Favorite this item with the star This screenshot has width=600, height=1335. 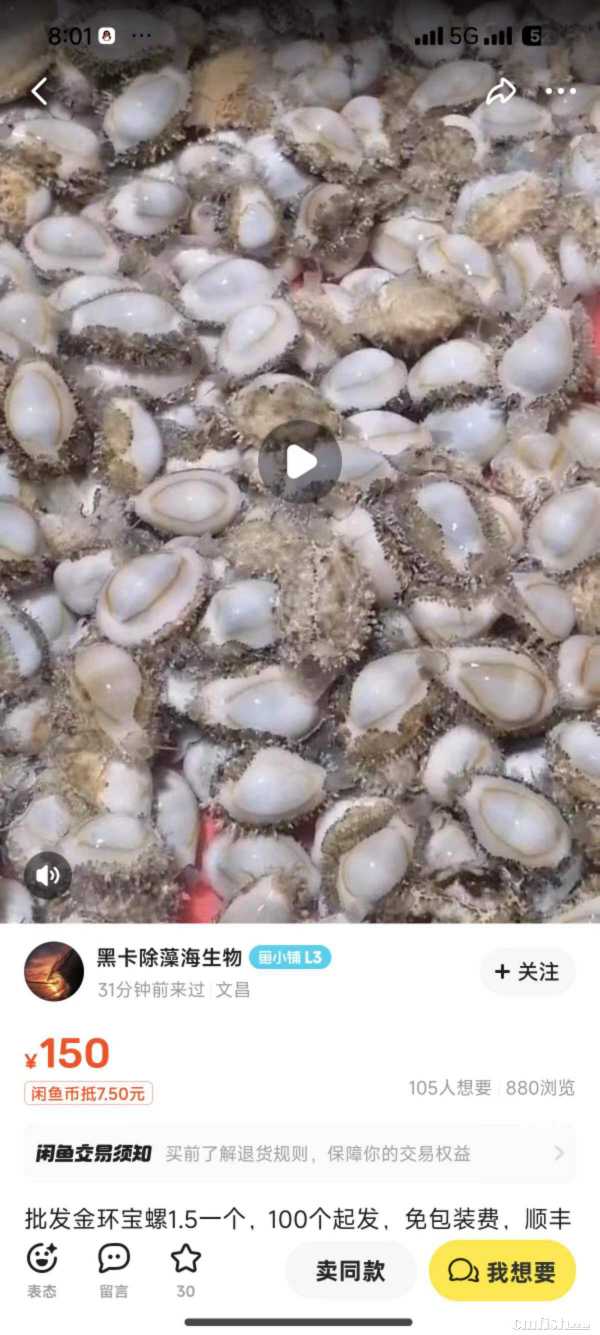185,1259
